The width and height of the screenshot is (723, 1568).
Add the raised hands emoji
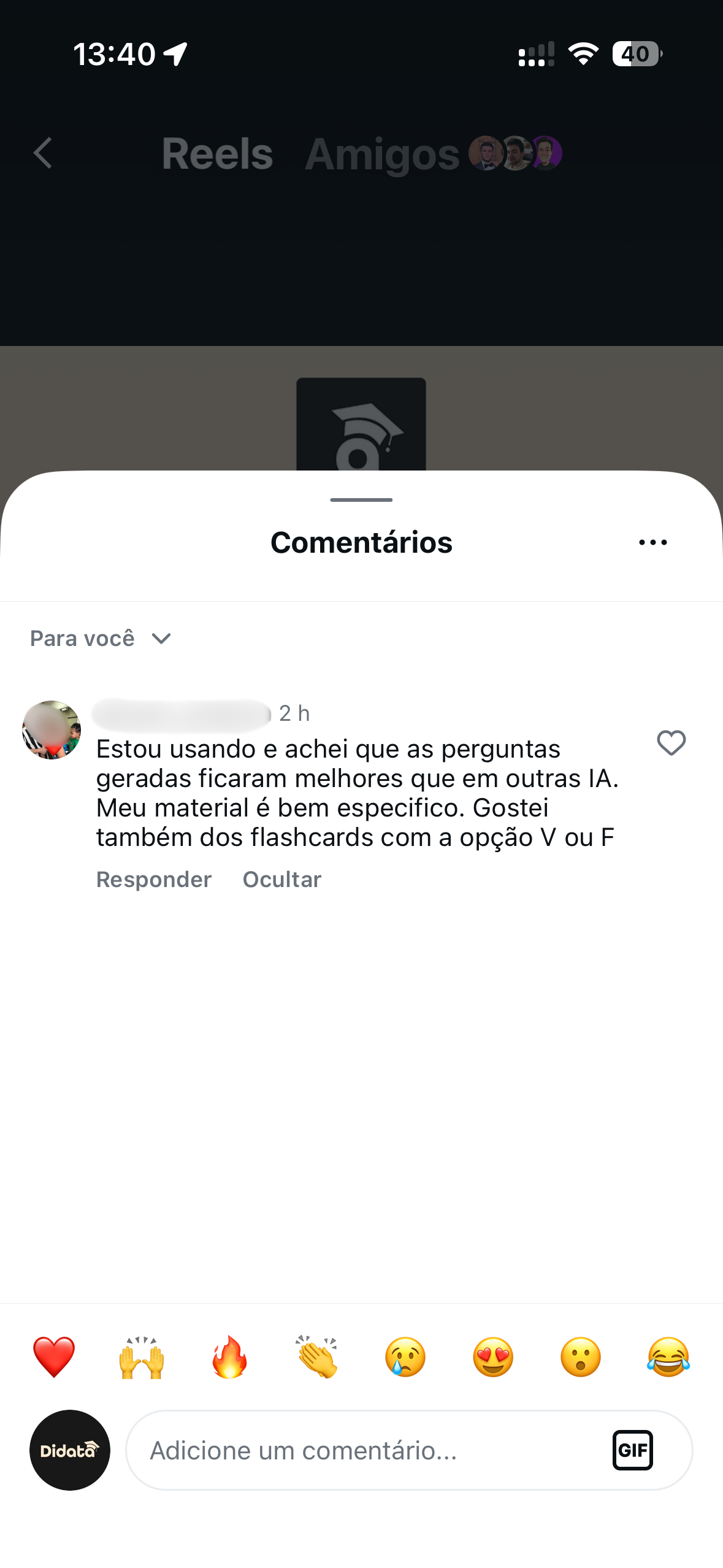pos(142,1356)
